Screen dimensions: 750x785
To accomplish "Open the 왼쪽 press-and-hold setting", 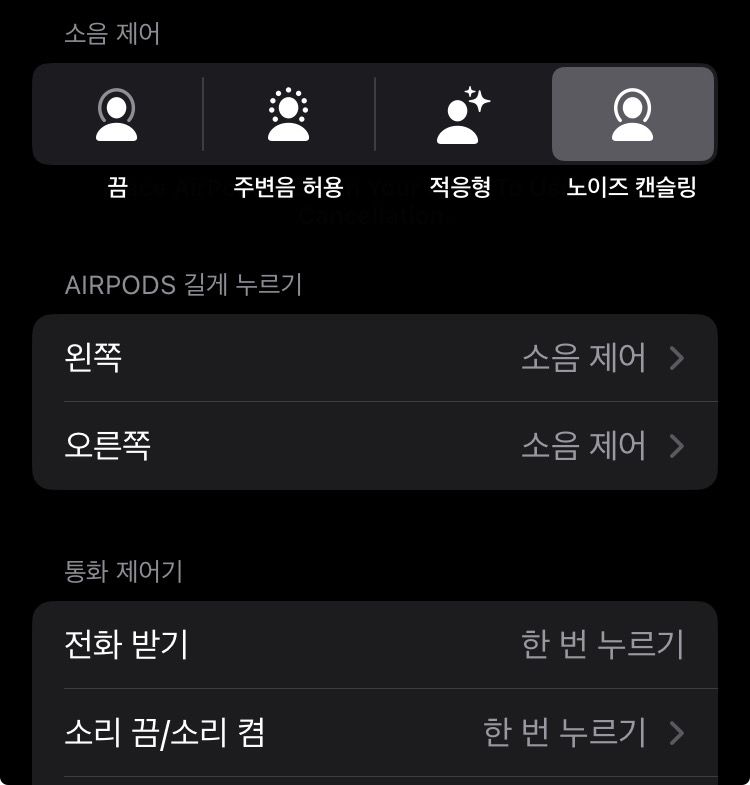I will pos(375,358).
